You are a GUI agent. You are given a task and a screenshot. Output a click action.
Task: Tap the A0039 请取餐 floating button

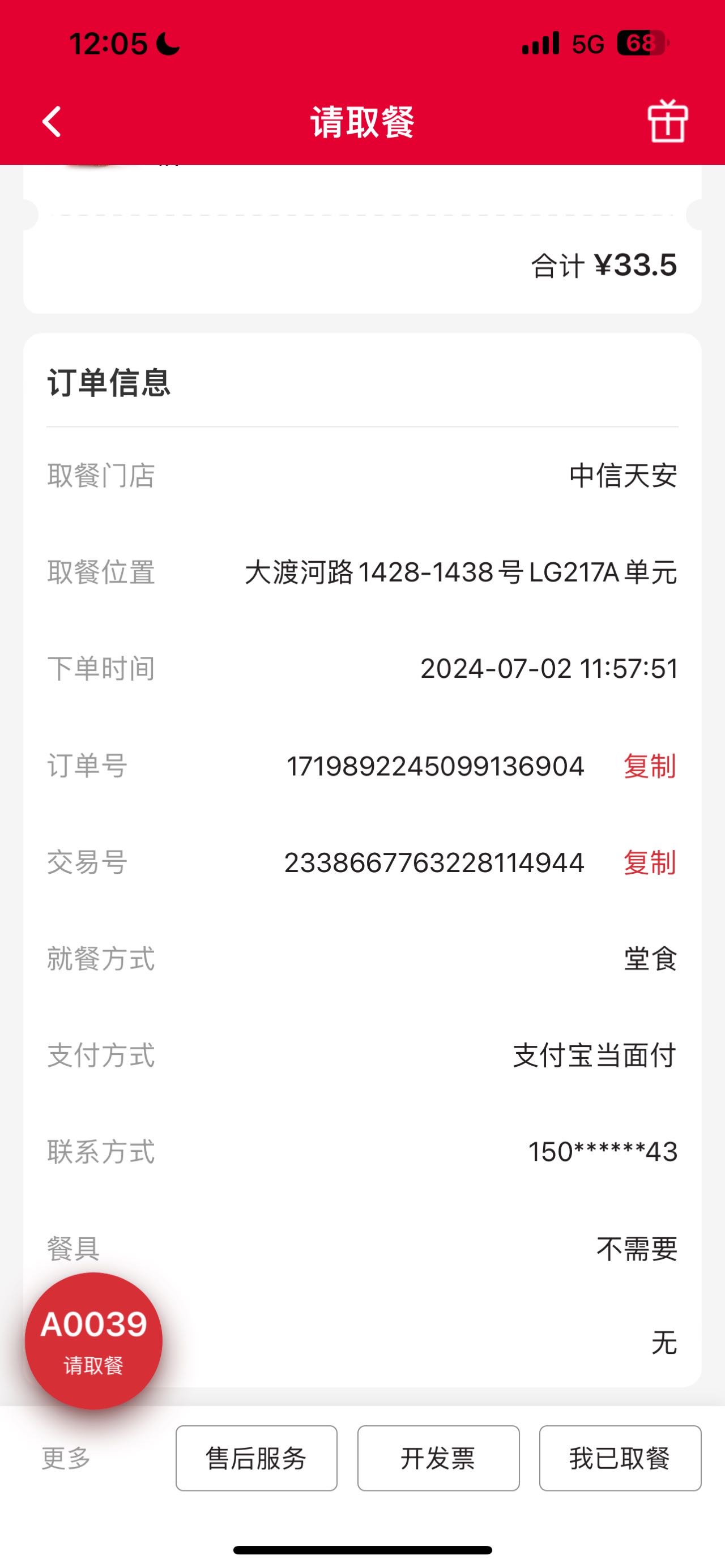pyautogui.click(x=94, y=1340)
